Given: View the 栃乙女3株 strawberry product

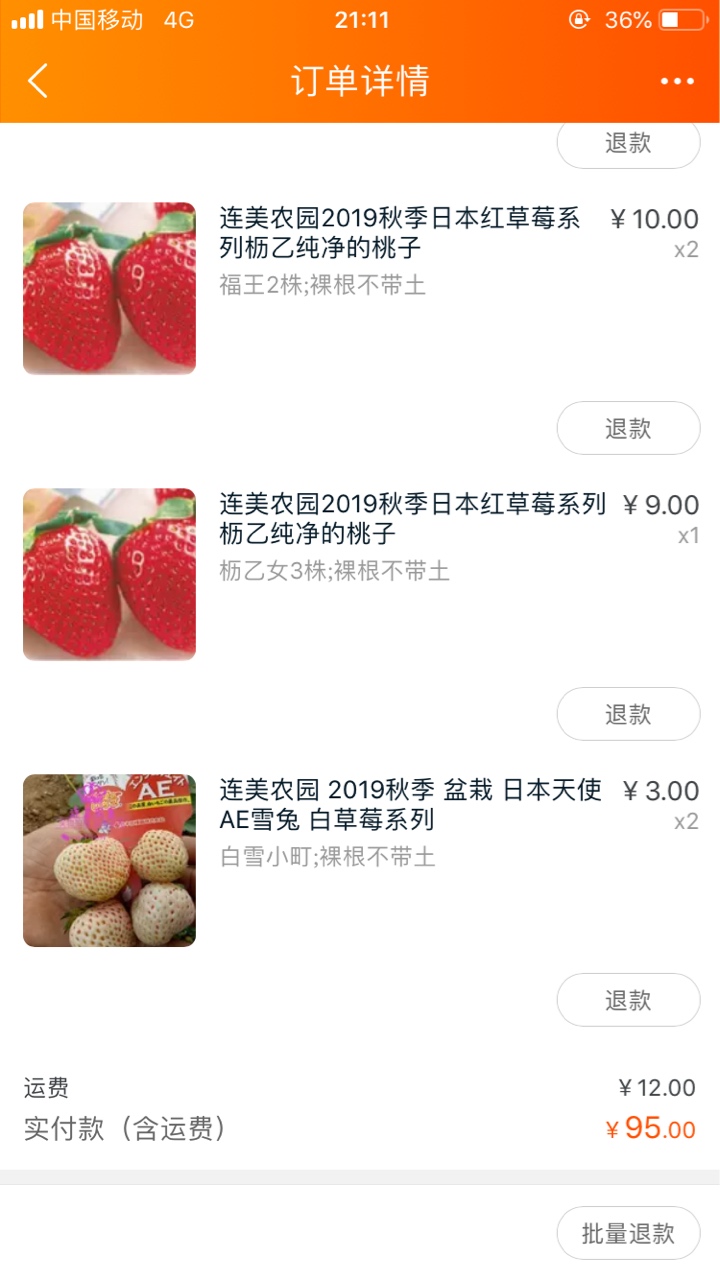Looking at the screenshot, I should tap(109, 574).
